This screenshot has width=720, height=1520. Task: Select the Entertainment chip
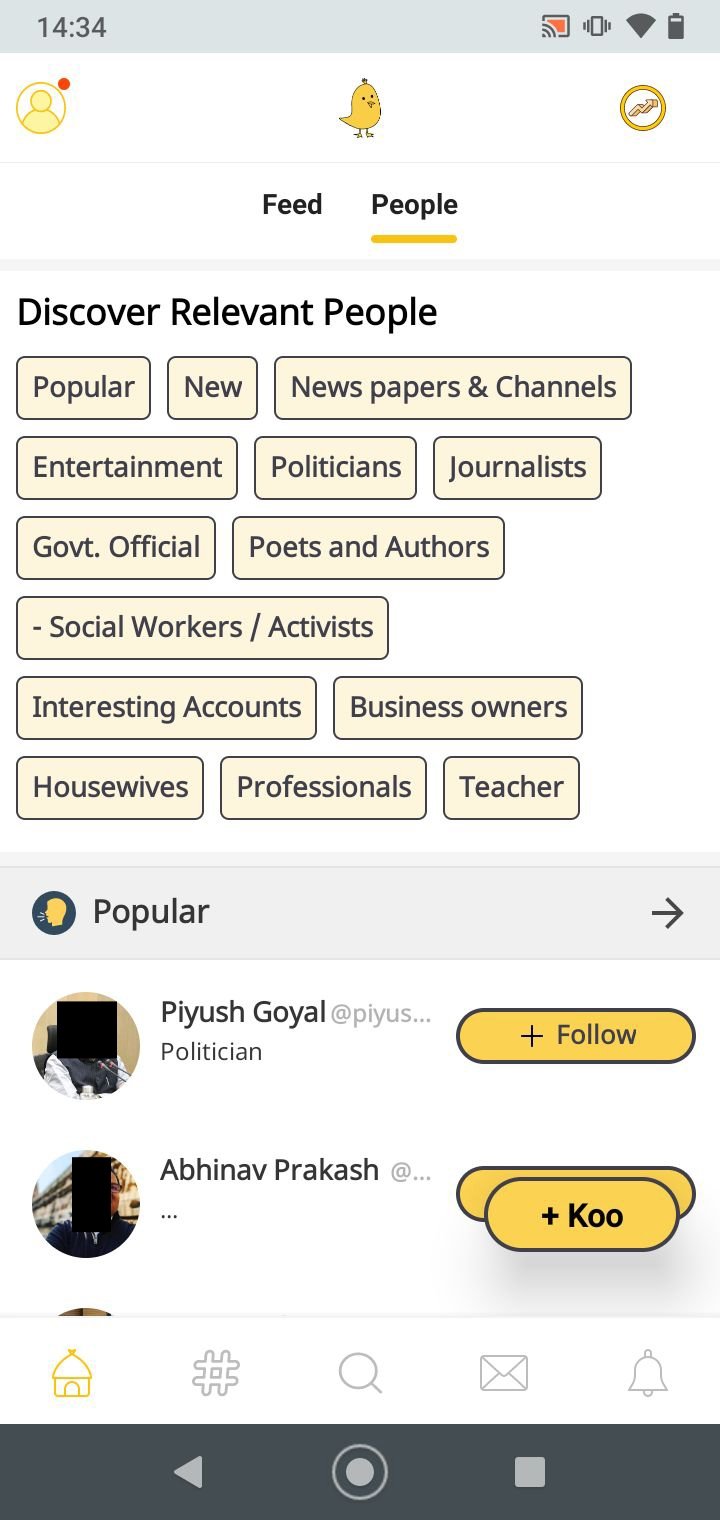coord(127,468)
